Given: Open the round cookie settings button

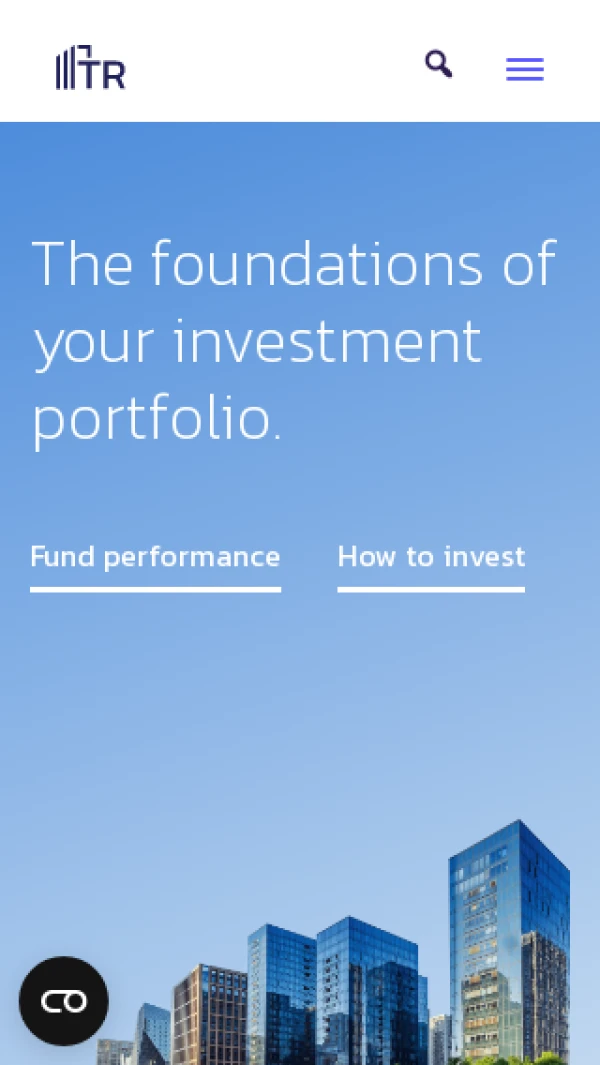Looking at the screenshot, I should coord(64,1001).
